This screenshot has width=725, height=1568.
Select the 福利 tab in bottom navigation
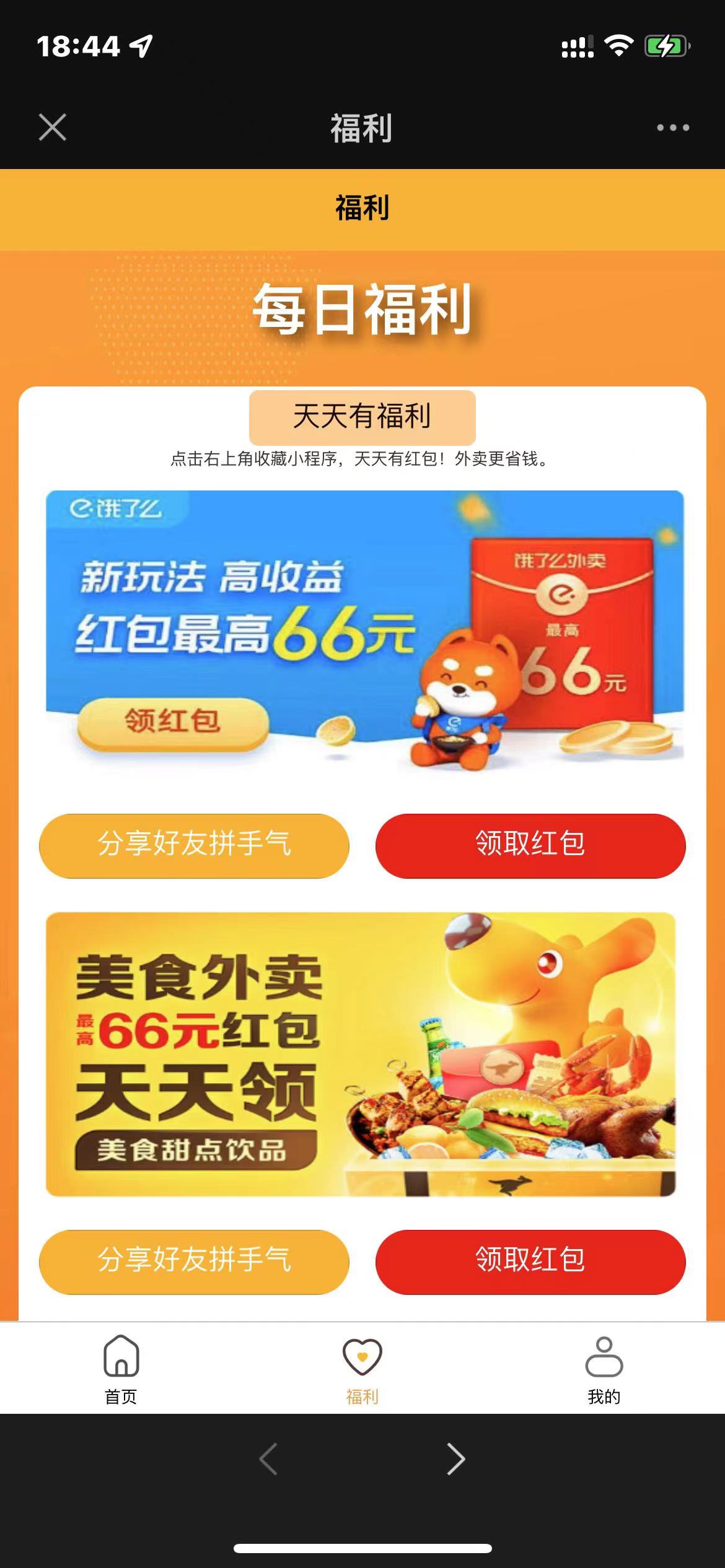[362, 1369]
